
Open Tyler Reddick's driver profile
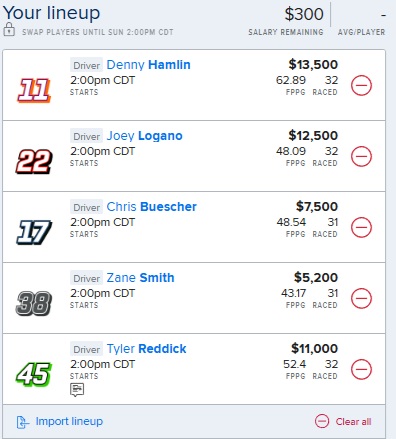pyautogui.click(x=146, y=349)
